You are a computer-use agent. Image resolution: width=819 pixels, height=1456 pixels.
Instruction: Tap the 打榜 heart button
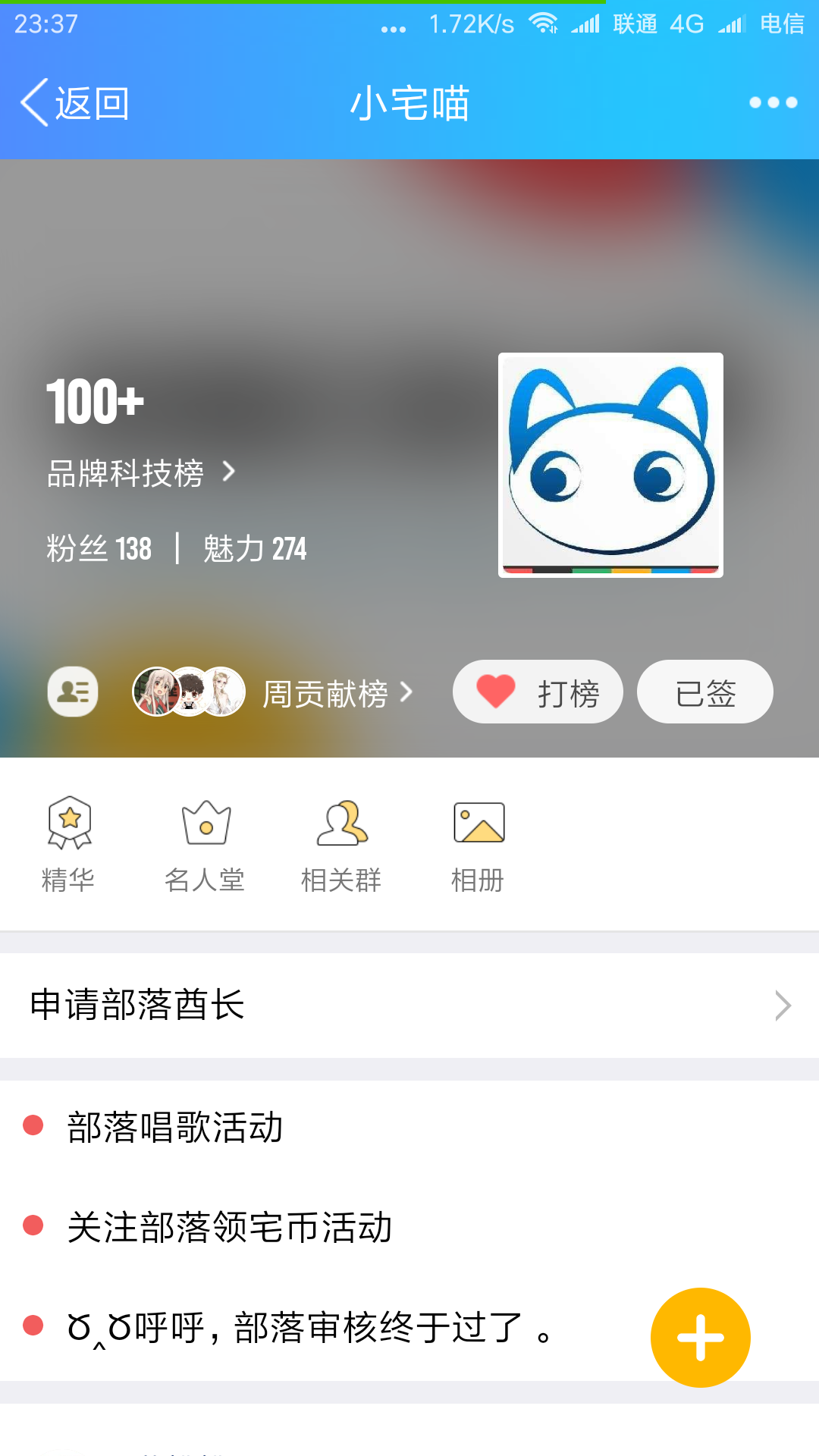tap(538, 692)
